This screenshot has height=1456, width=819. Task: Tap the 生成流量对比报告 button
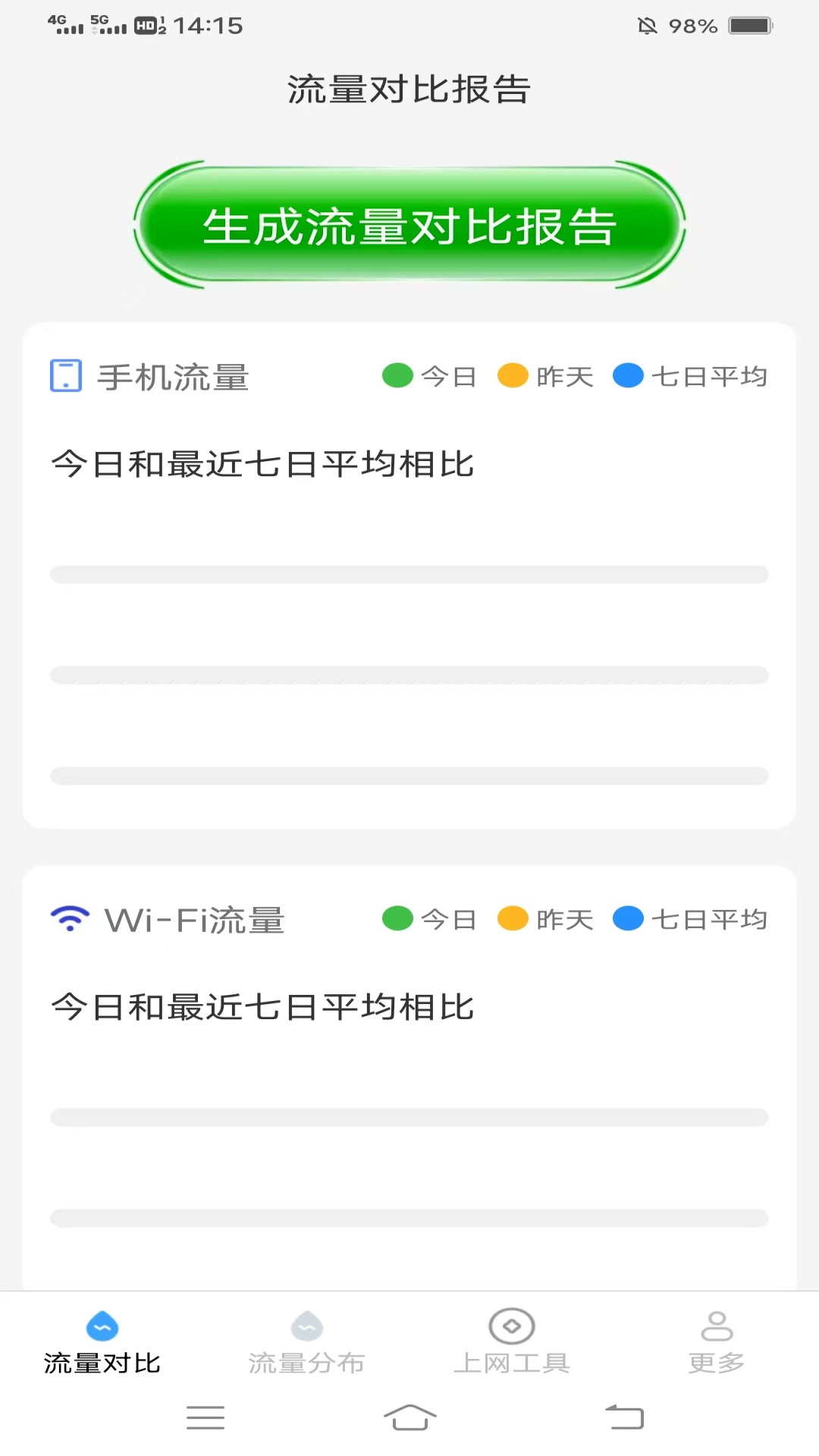point(409,224)
